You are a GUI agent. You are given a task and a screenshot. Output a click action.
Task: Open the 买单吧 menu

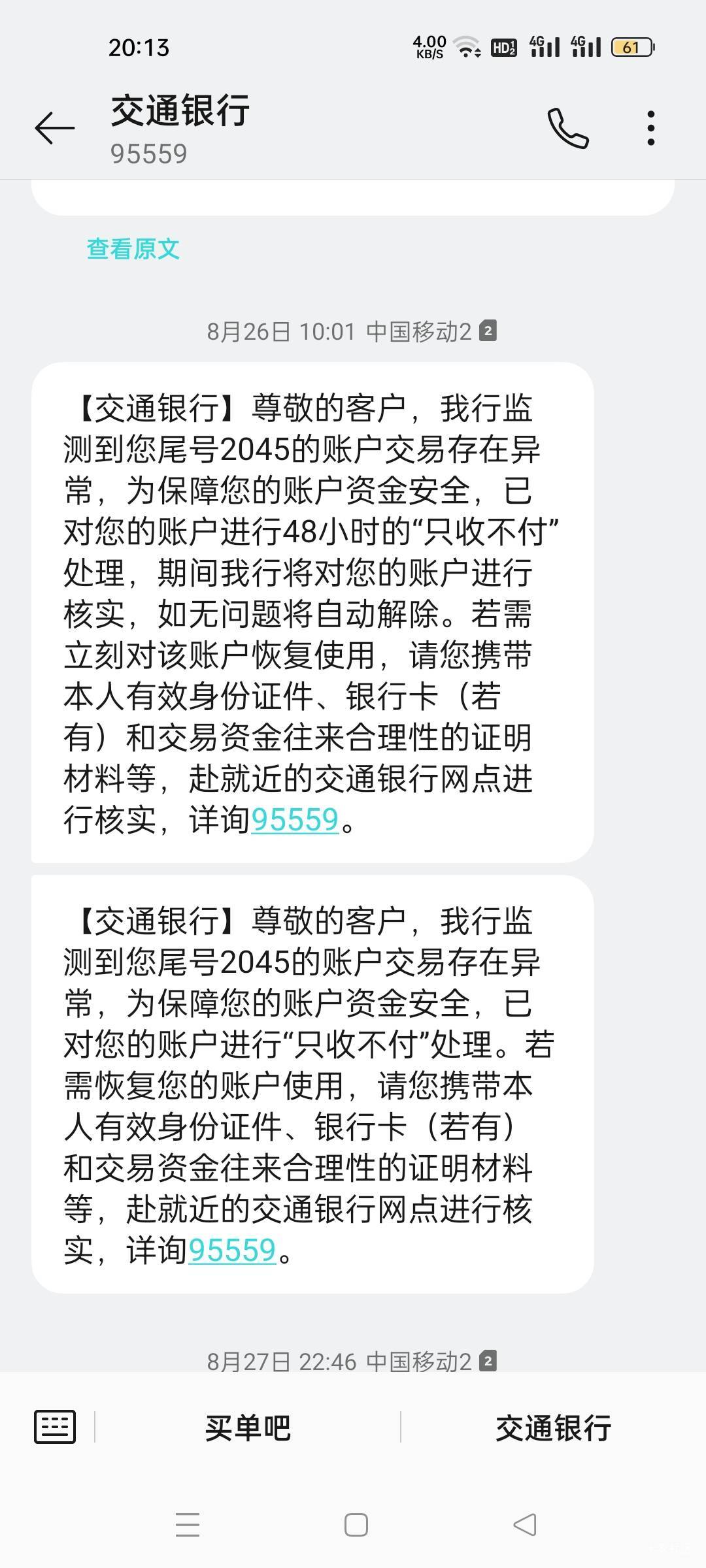point(247,1428)
